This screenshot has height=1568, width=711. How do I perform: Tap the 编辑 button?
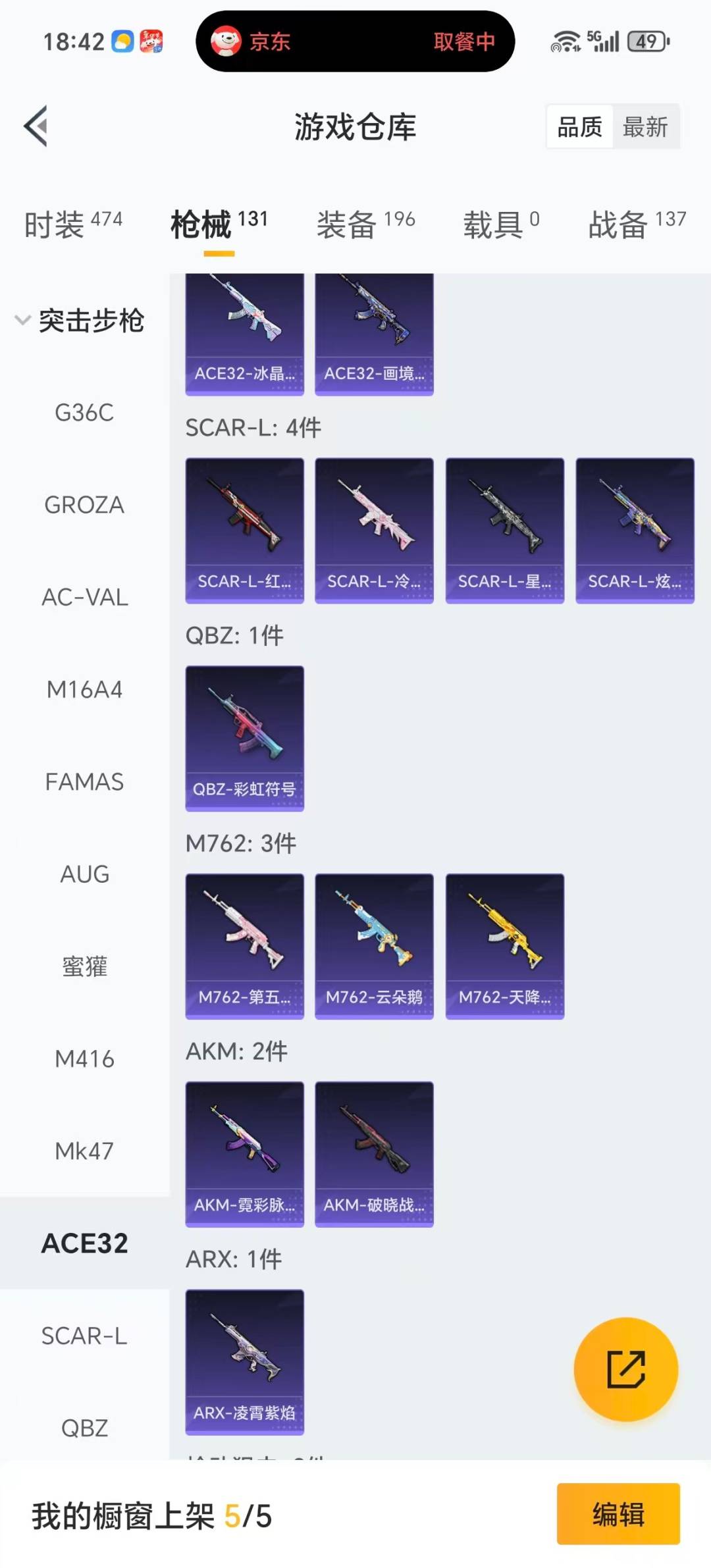[x=618, y=1513]
